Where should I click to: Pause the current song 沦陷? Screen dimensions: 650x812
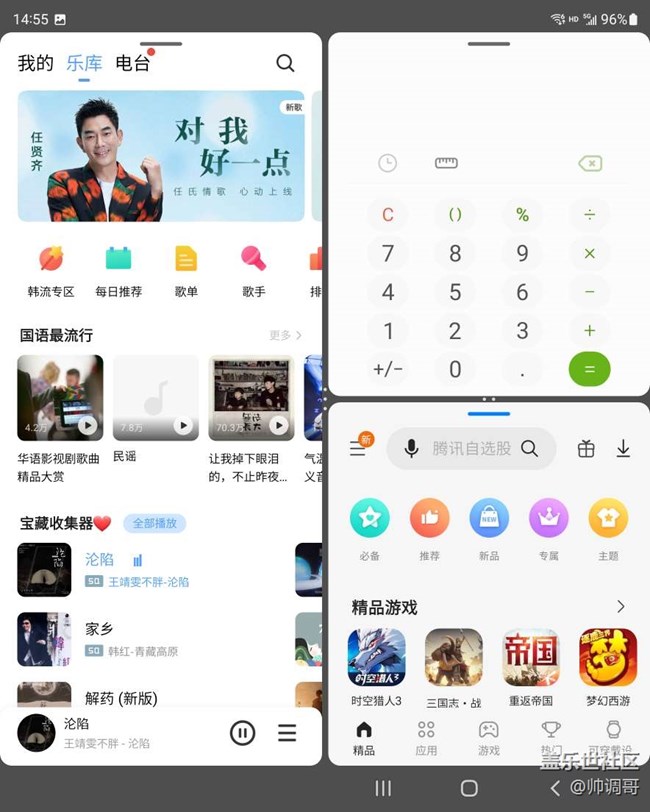point(242,733)
